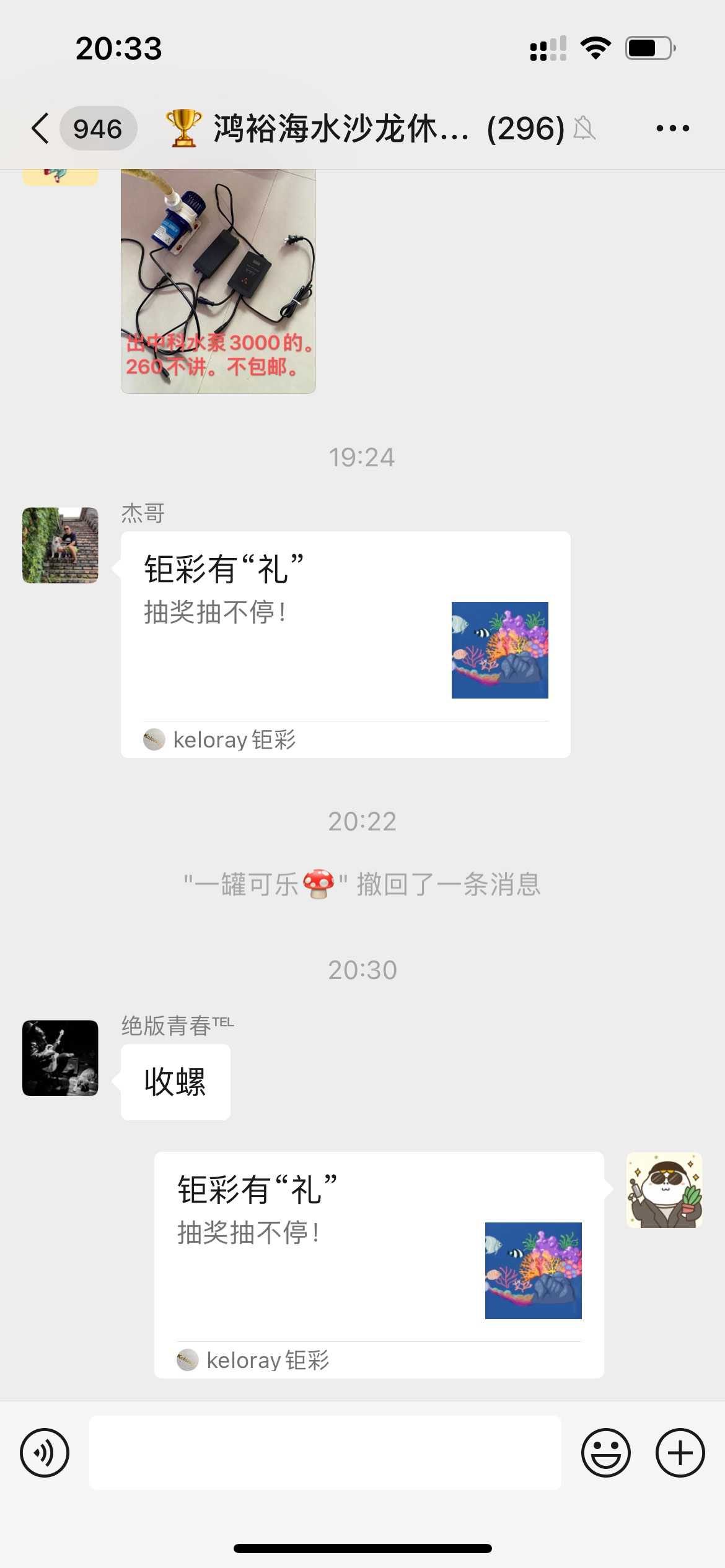Open the emoji sticker panel
Screen dimensions: 725x1568
pos(605,1453)
